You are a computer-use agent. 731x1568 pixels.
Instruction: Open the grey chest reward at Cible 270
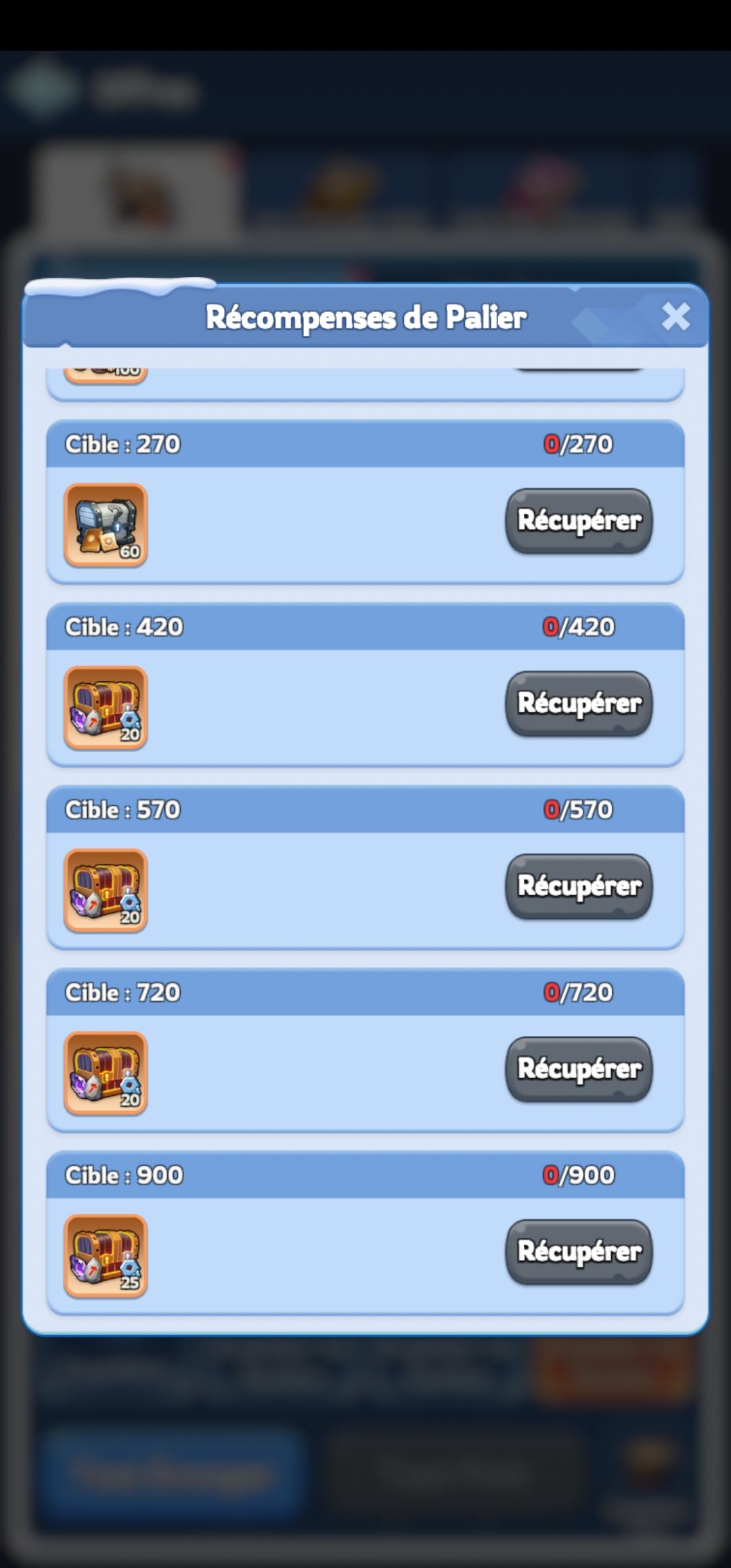106,525
